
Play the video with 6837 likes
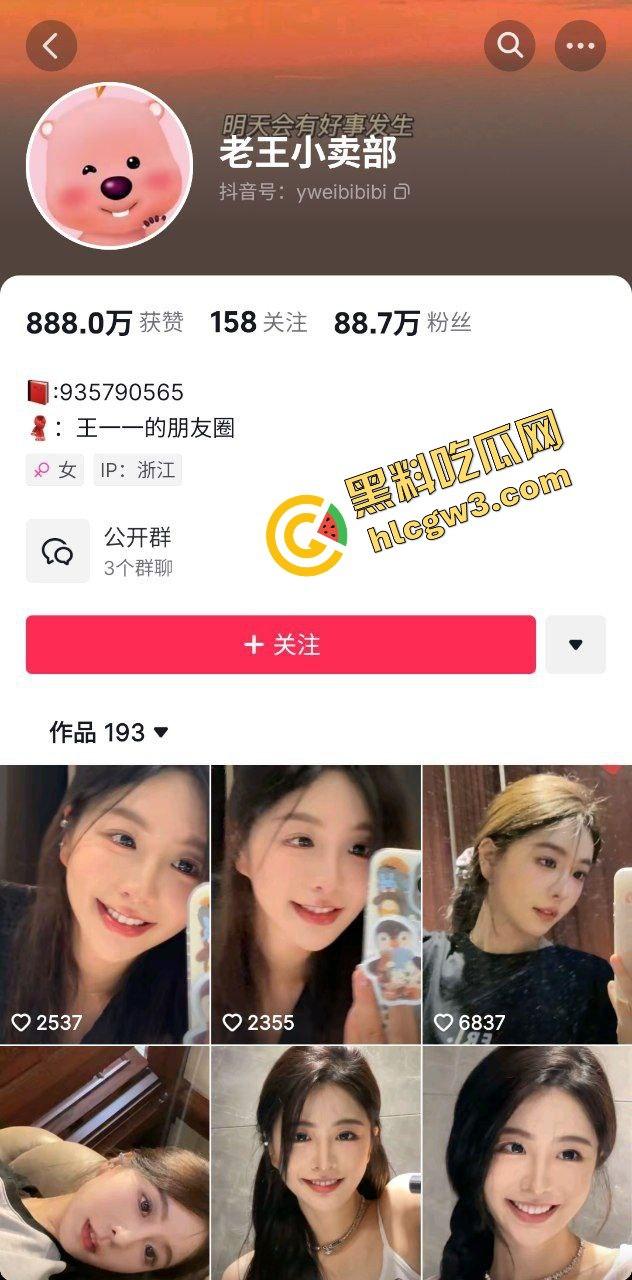pyautogui.click(x=527, y=903)
